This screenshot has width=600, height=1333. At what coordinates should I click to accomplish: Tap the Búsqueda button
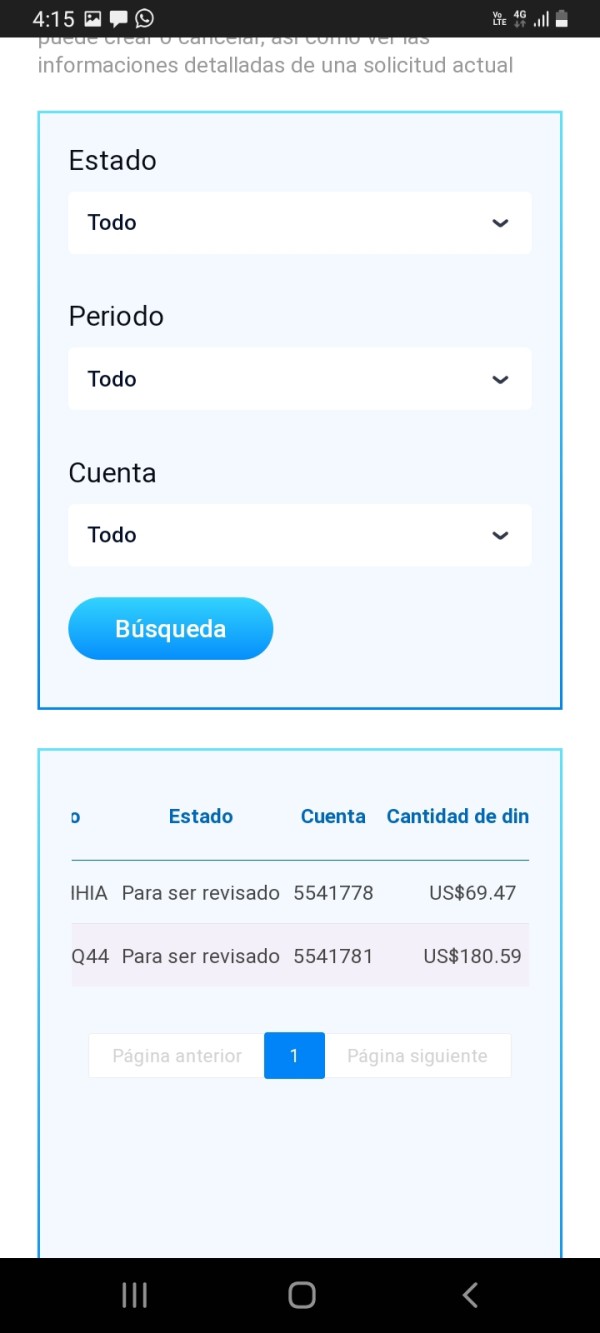pos(170,629)
